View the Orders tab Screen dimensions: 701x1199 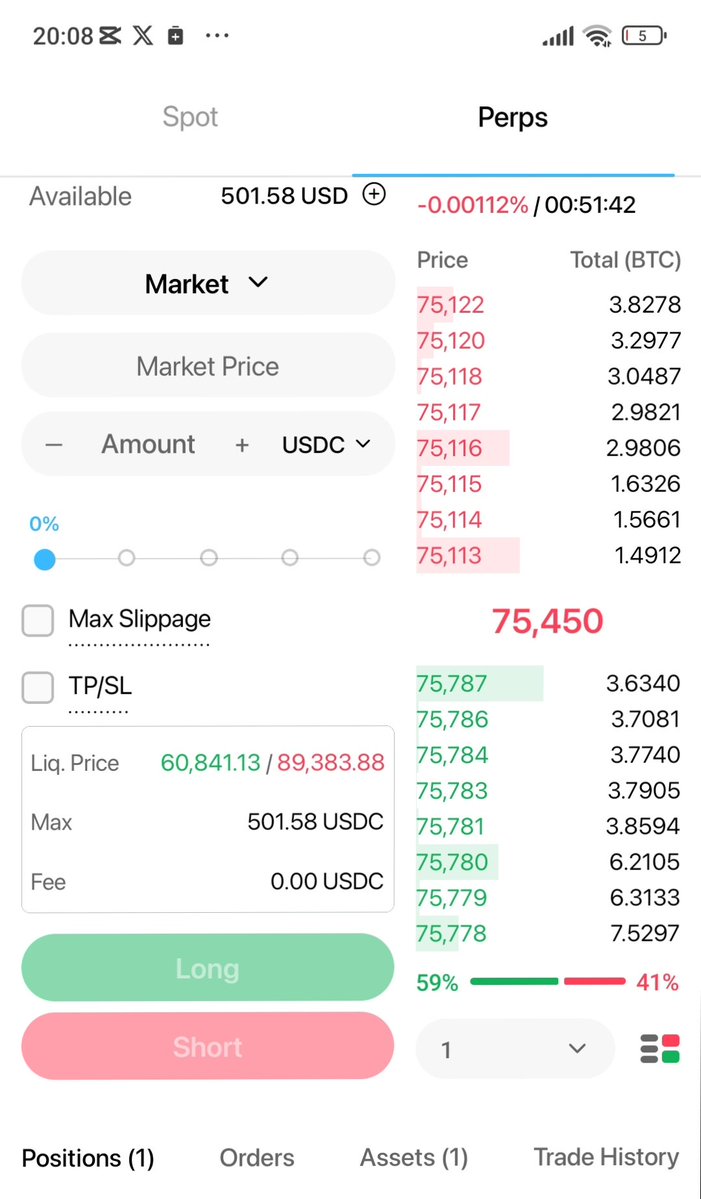tap(257, 1158)
